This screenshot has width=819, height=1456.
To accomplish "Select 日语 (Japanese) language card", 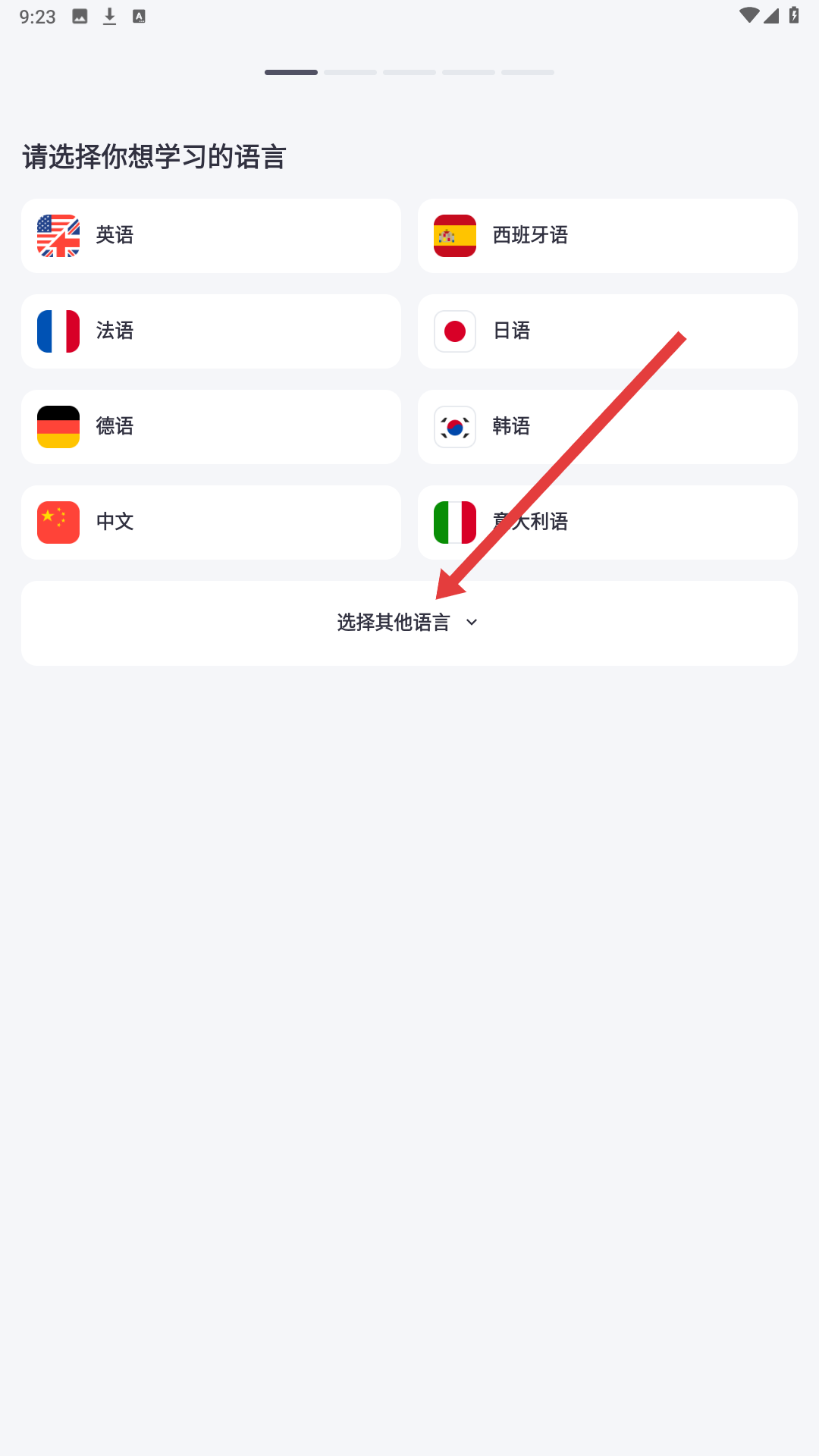I will coord(607,331).
